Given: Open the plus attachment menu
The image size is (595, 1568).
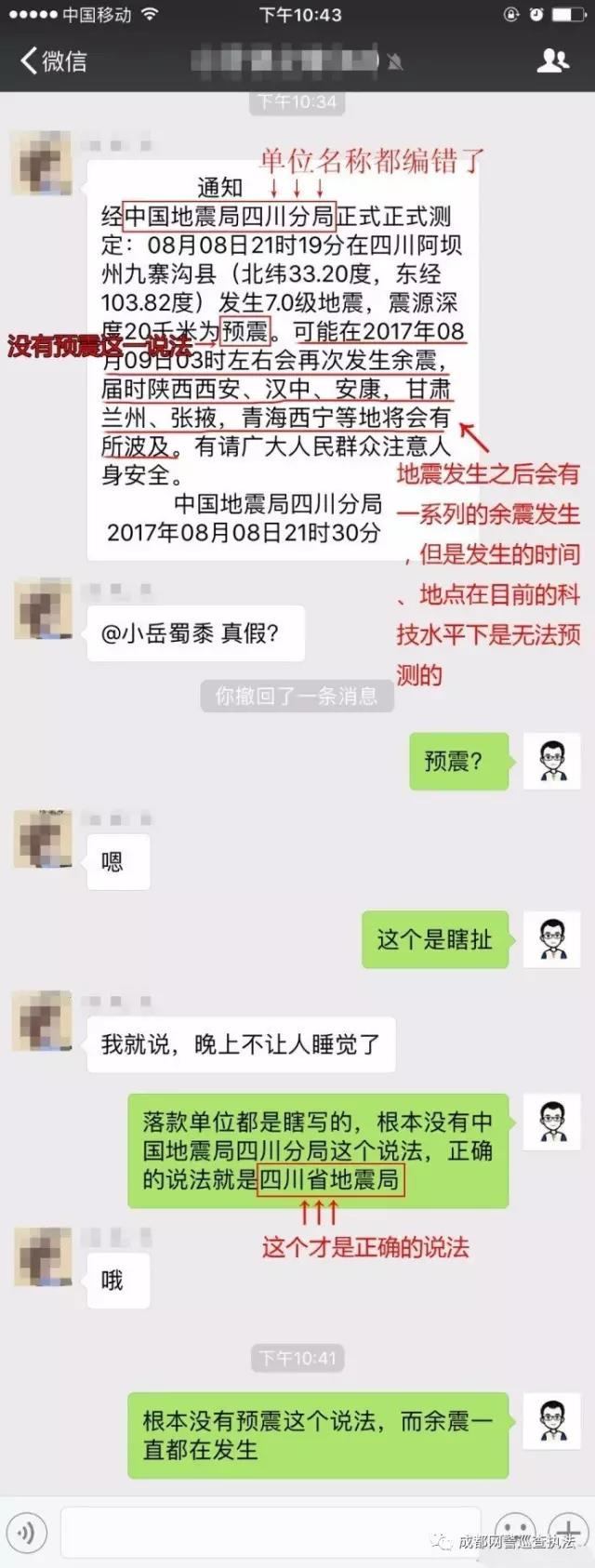Looking at the screenshot, I should pos(568,1530).
